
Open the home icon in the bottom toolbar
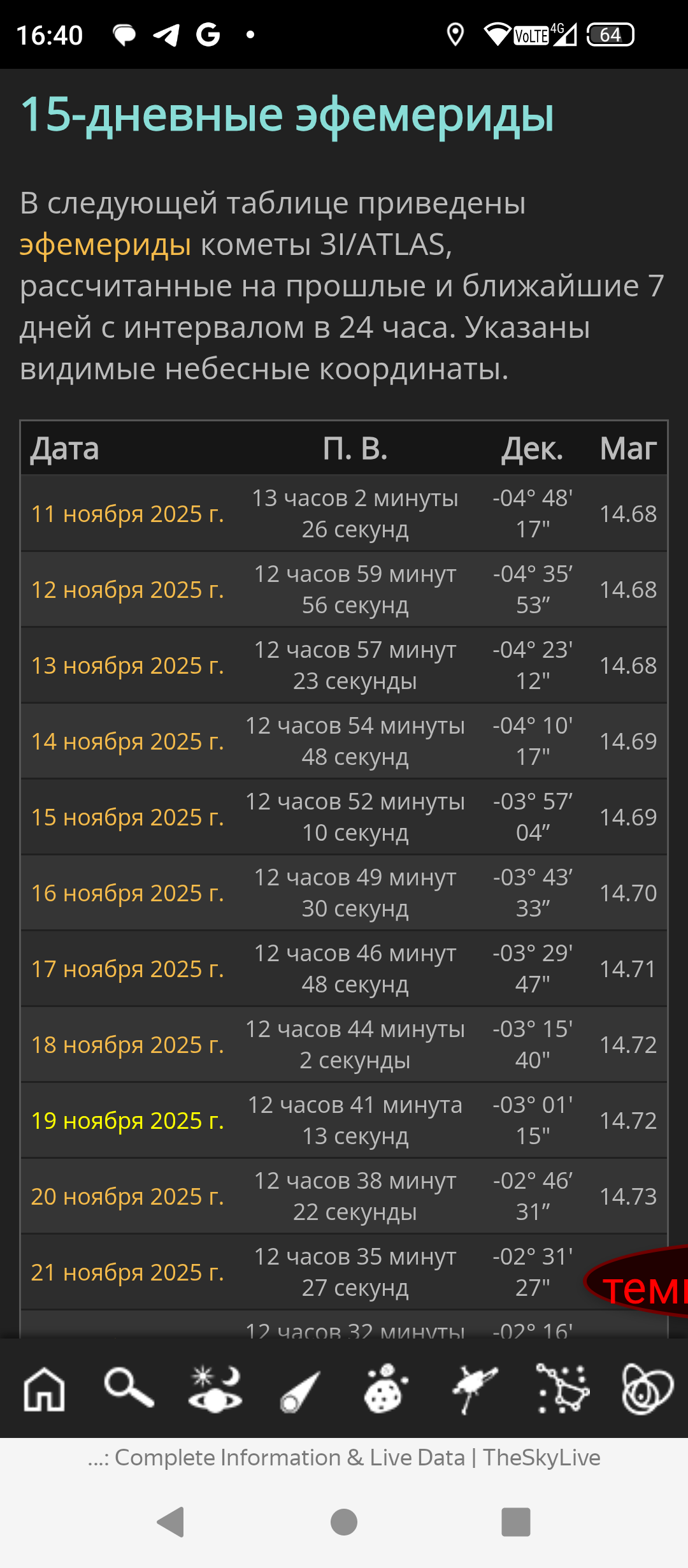(x=44, y=1390)
